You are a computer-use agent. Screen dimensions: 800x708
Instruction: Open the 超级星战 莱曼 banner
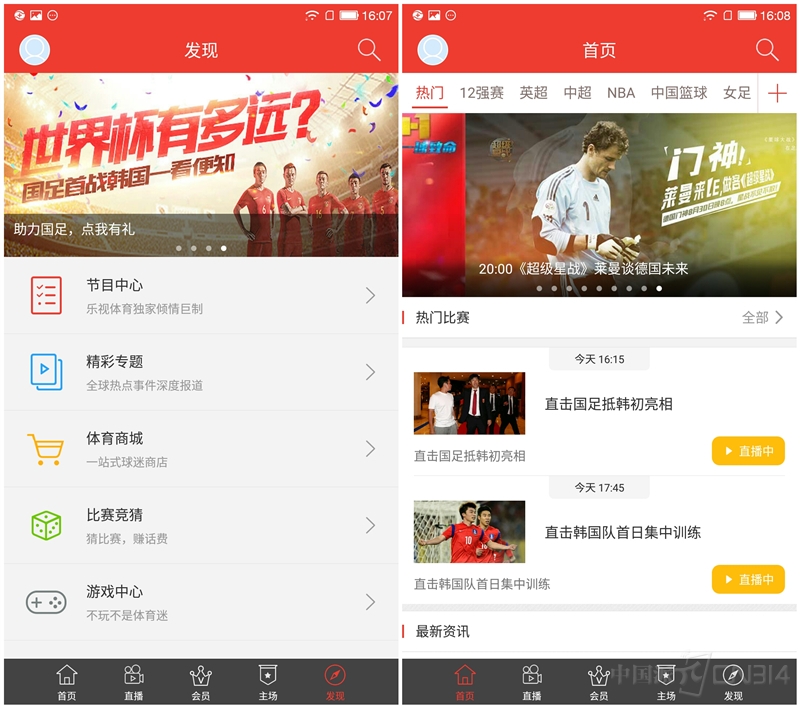[x=600, y=200]
